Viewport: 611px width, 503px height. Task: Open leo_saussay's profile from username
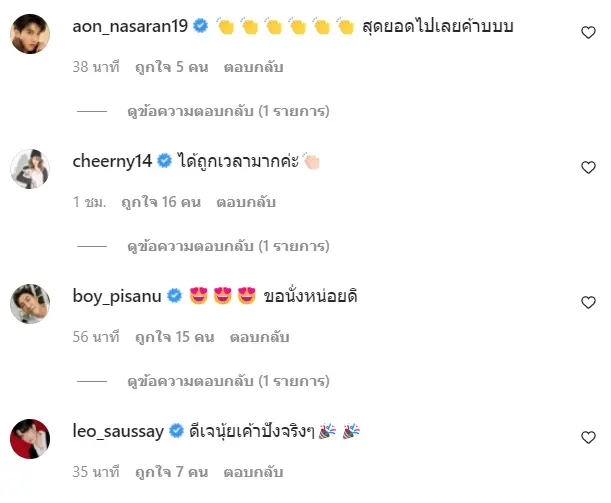tap(119, 431)
